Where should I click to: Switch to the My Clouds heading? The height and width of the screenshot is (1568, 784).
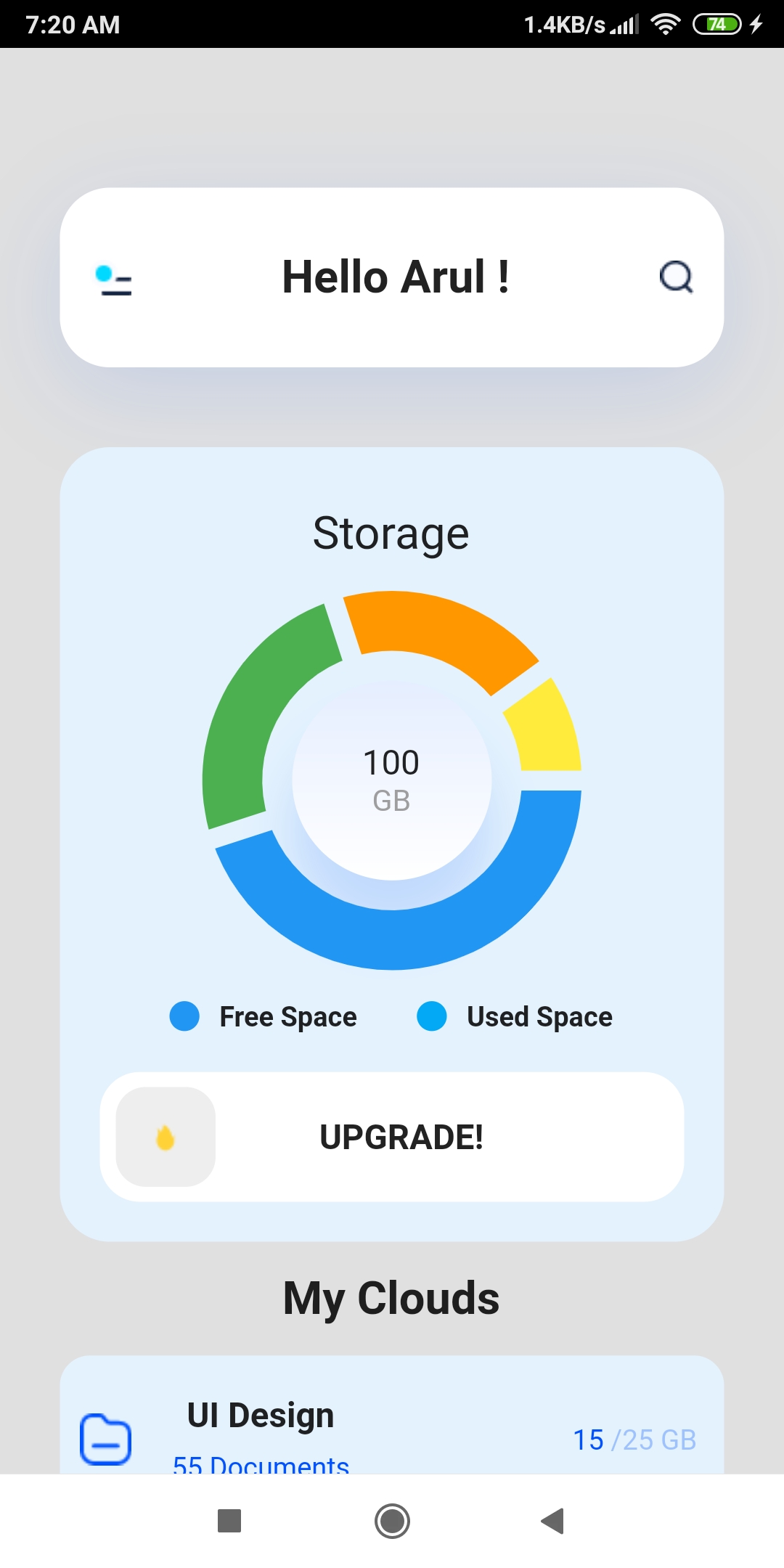click(392, 1299)
